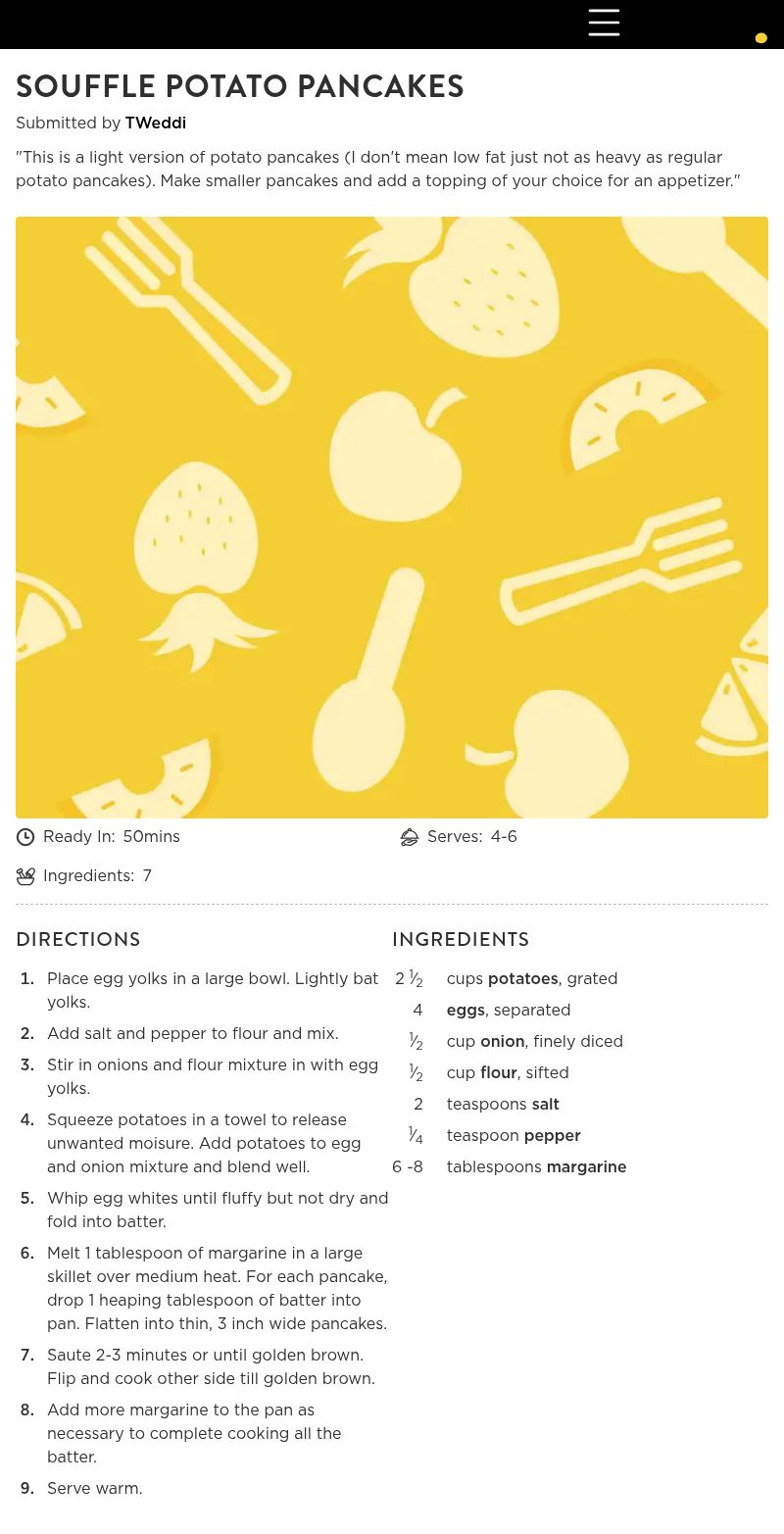Screen dimensions: 784x1534
Task: View submitter TWeddi's profile
Action: pyautogui.click(x=155, y=124)
